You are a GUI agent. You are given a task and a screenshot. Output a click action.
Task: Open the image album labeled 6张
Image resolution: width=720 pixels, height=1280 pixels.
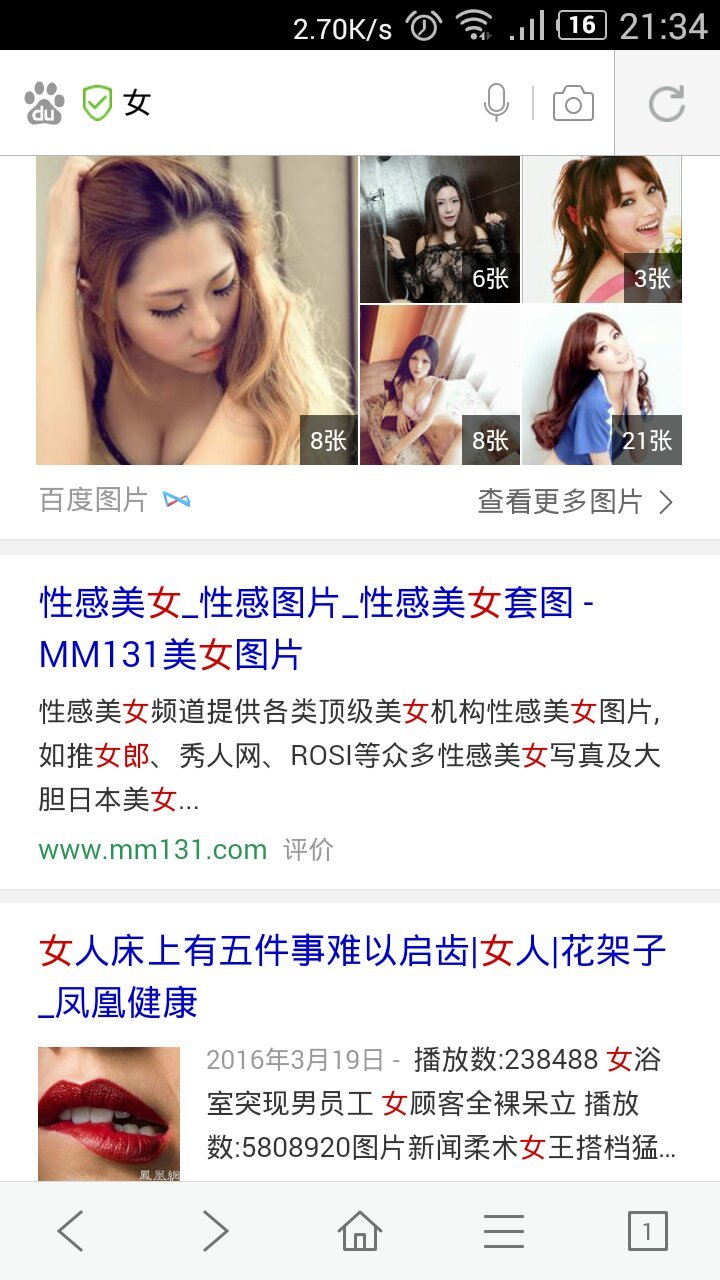pos(440,229)
